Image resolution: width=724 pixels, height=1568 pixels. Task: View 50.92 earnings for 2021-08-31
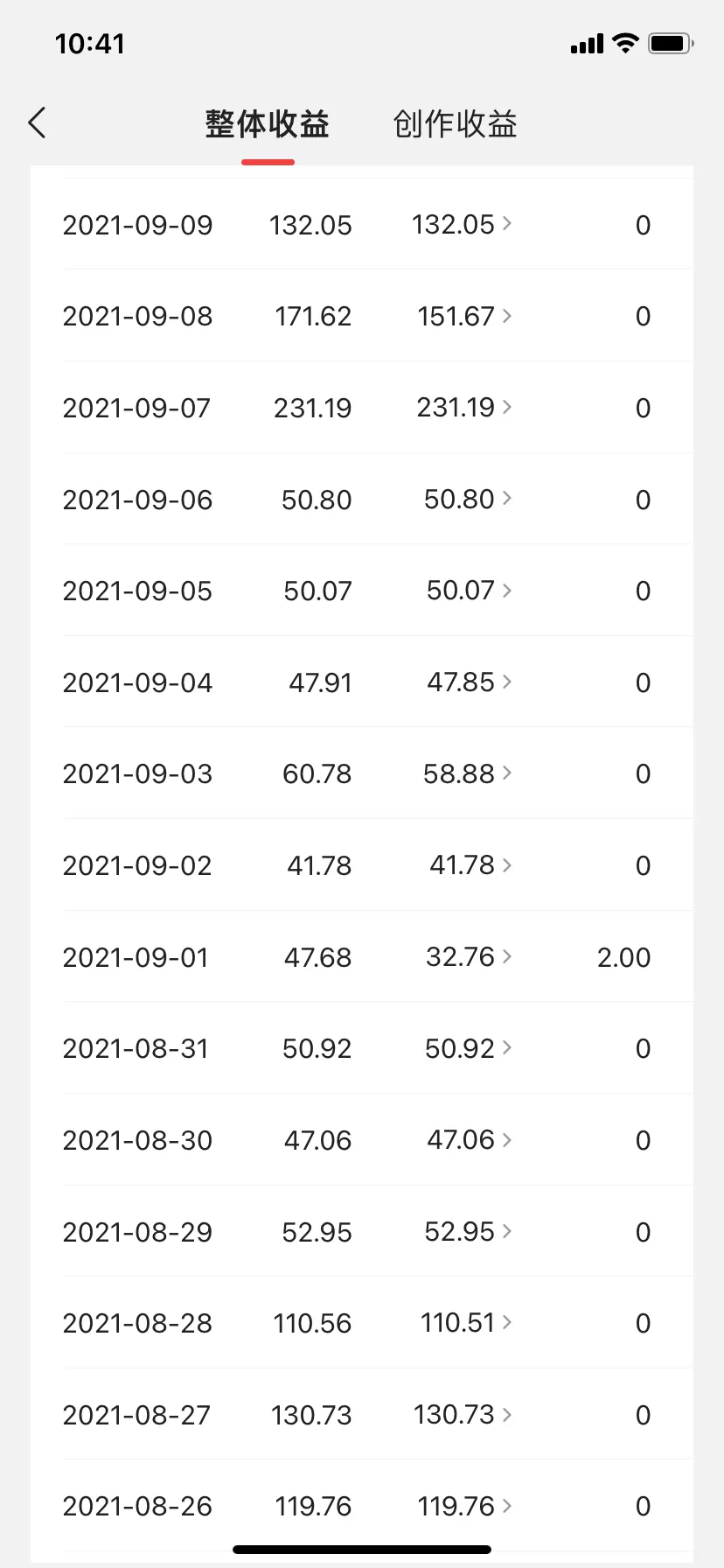coord(469,1048)
